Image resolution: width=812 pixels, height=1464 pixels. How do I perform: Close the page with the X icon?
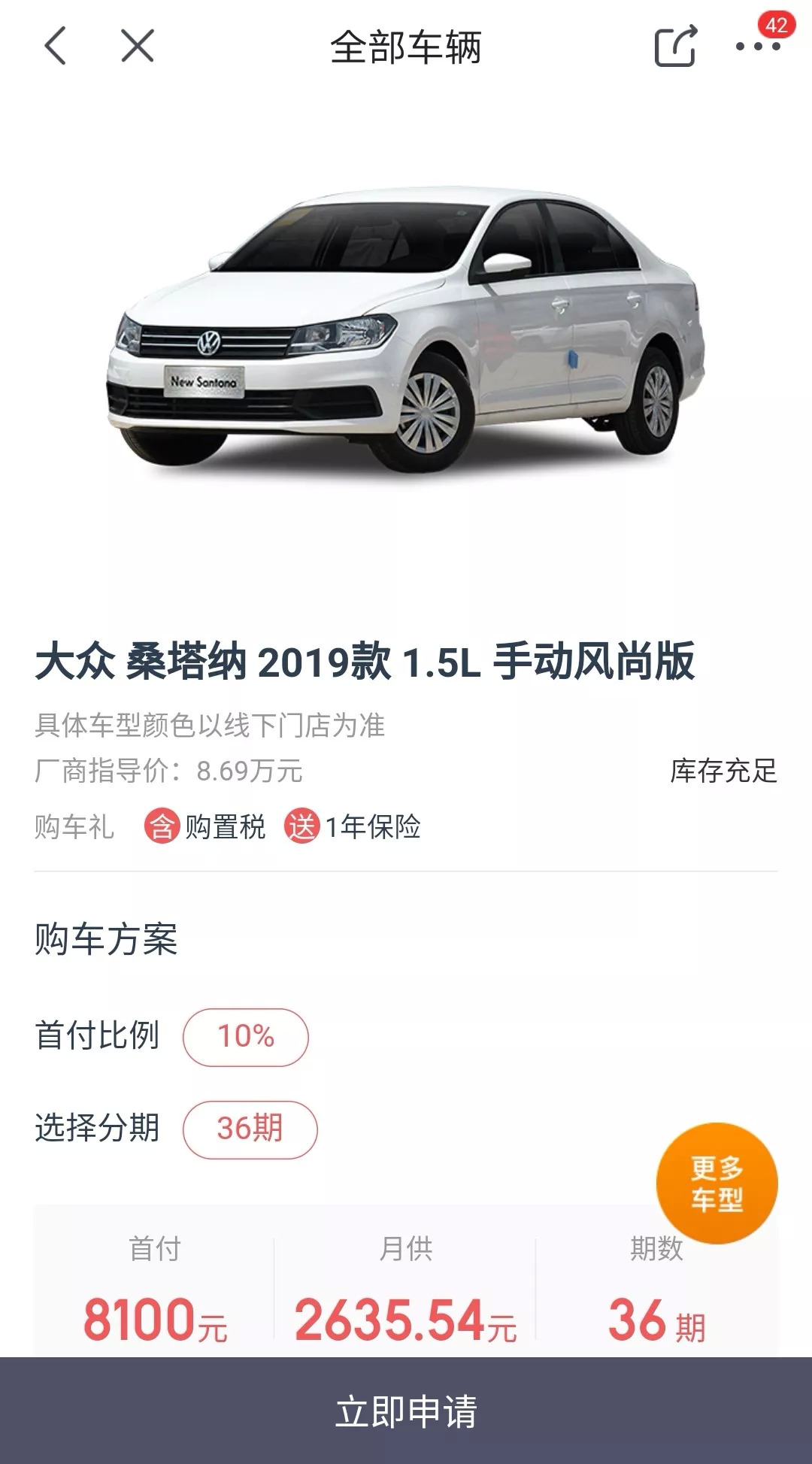click(x=138, y=47)
